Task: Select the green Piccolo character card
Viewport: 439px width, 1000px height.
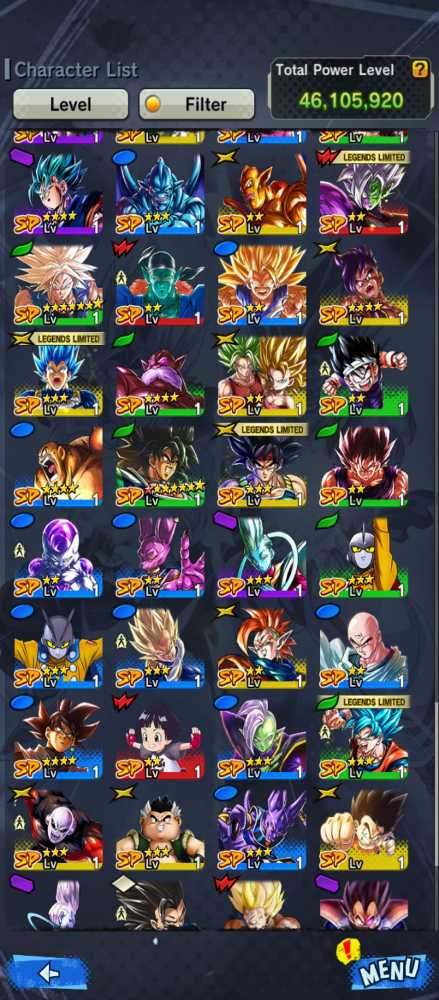Action: pos(160,284)
